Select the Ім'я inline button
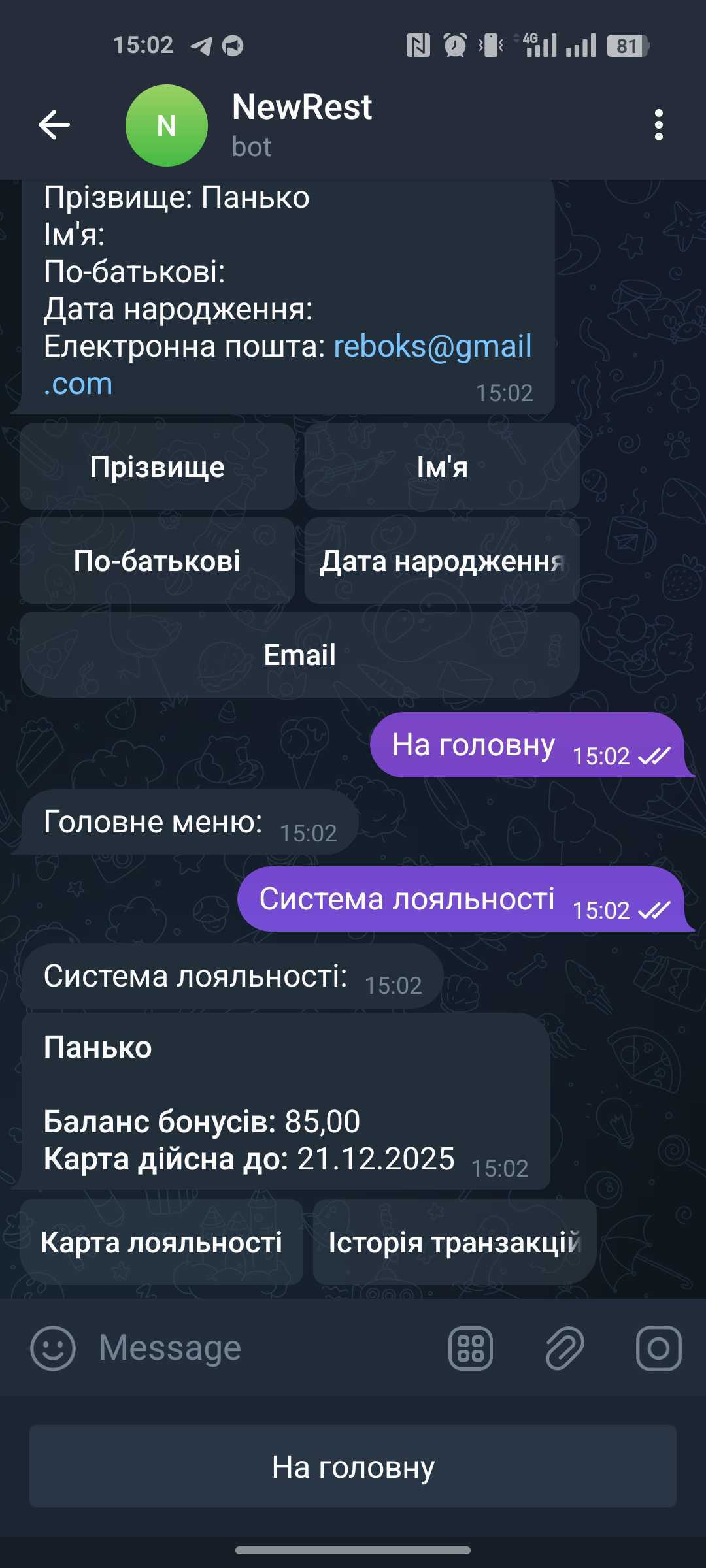The image size is (706, 1568). [442, 467]
